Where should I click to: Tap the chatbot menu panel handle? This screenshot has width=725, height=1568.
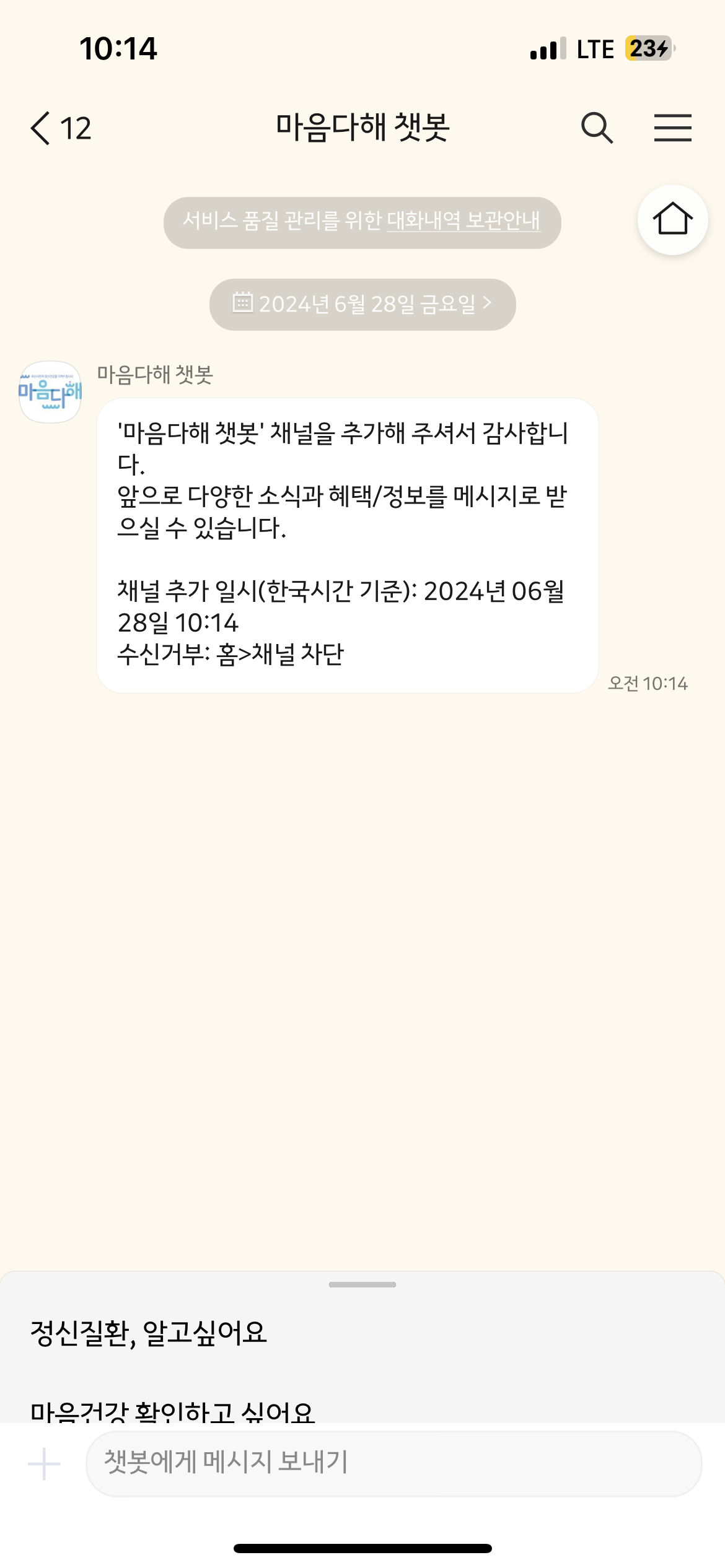(362, 1285)
